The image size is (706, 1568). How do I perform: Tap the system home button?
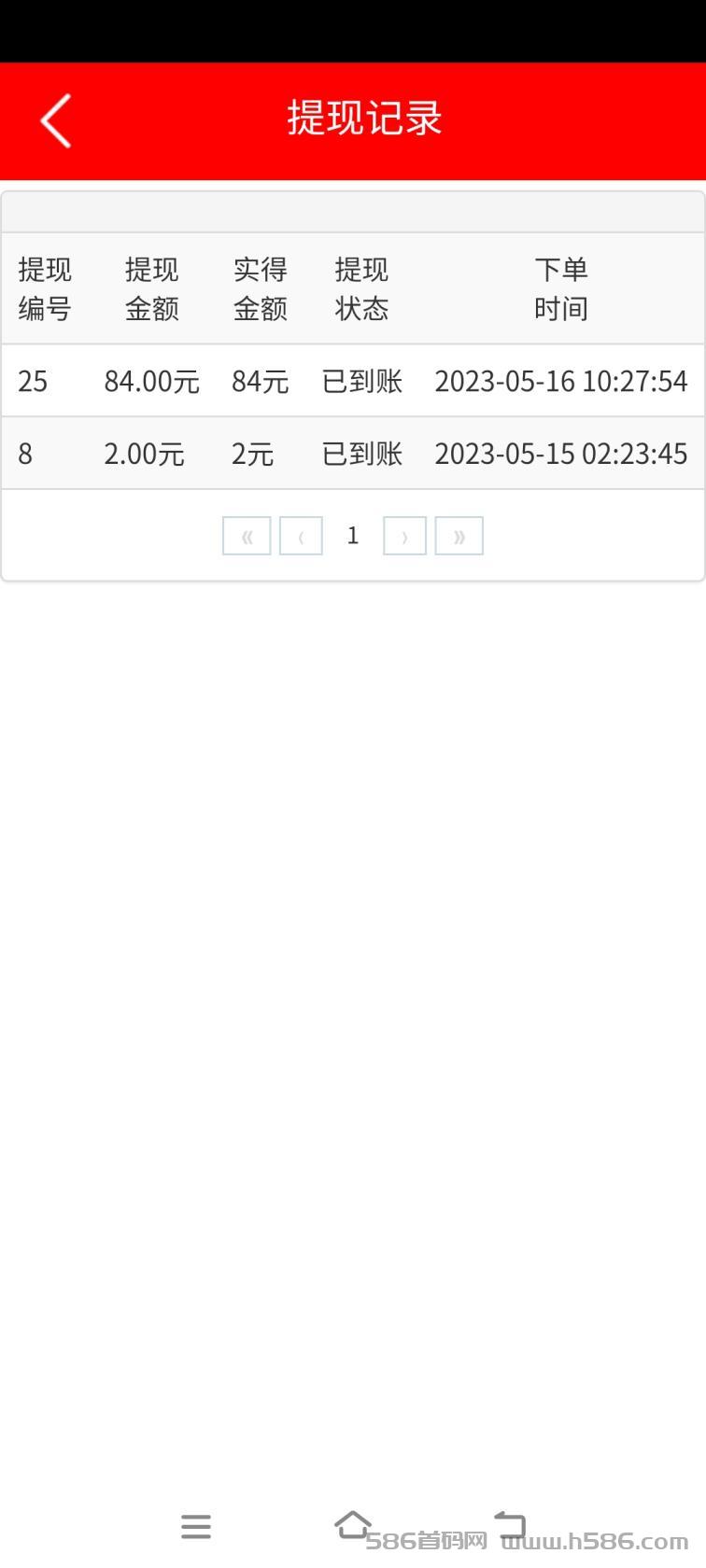coord(353,1525)
